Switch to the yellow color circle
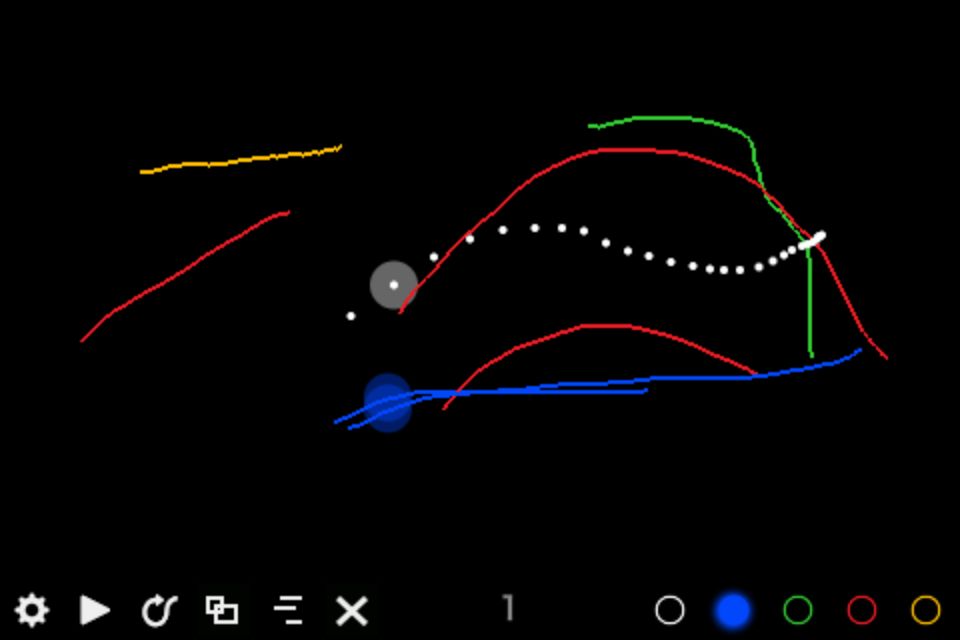960x640 pixels. point(926,610)
